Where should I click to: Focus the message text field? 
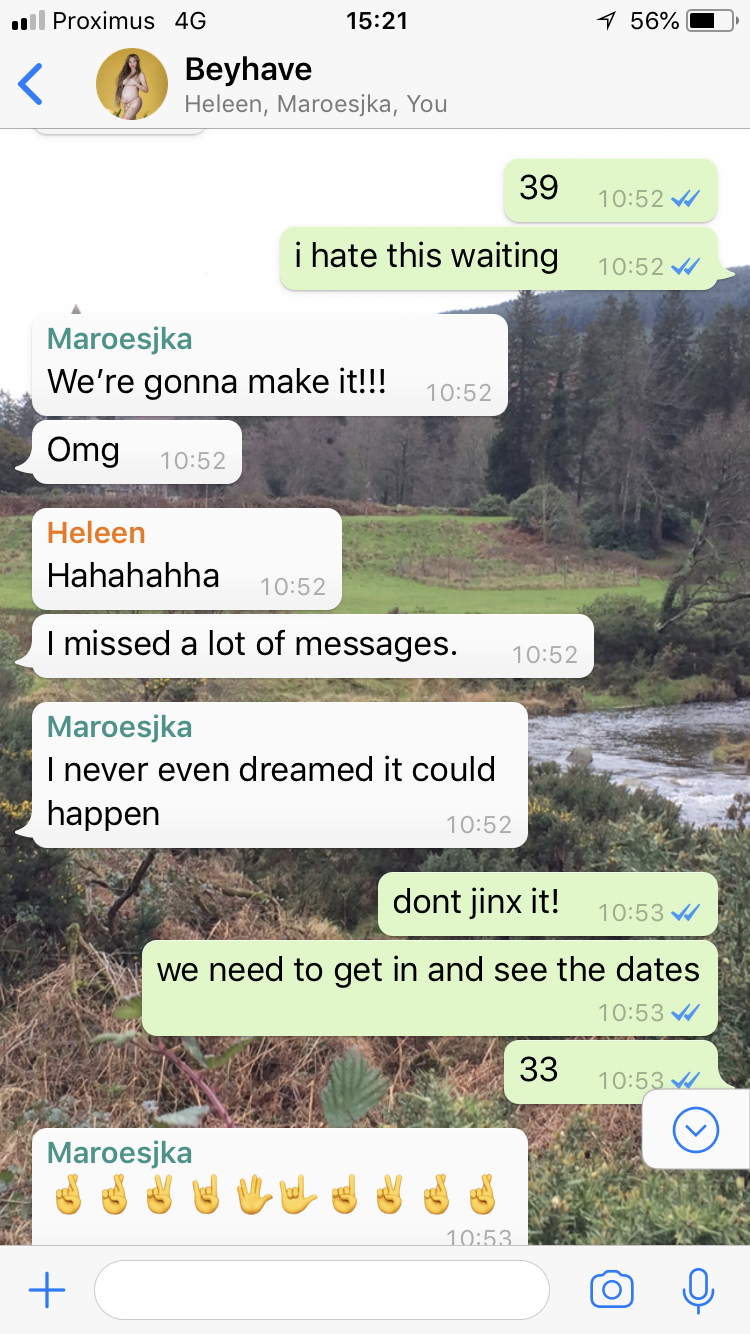click(320, 1290)
